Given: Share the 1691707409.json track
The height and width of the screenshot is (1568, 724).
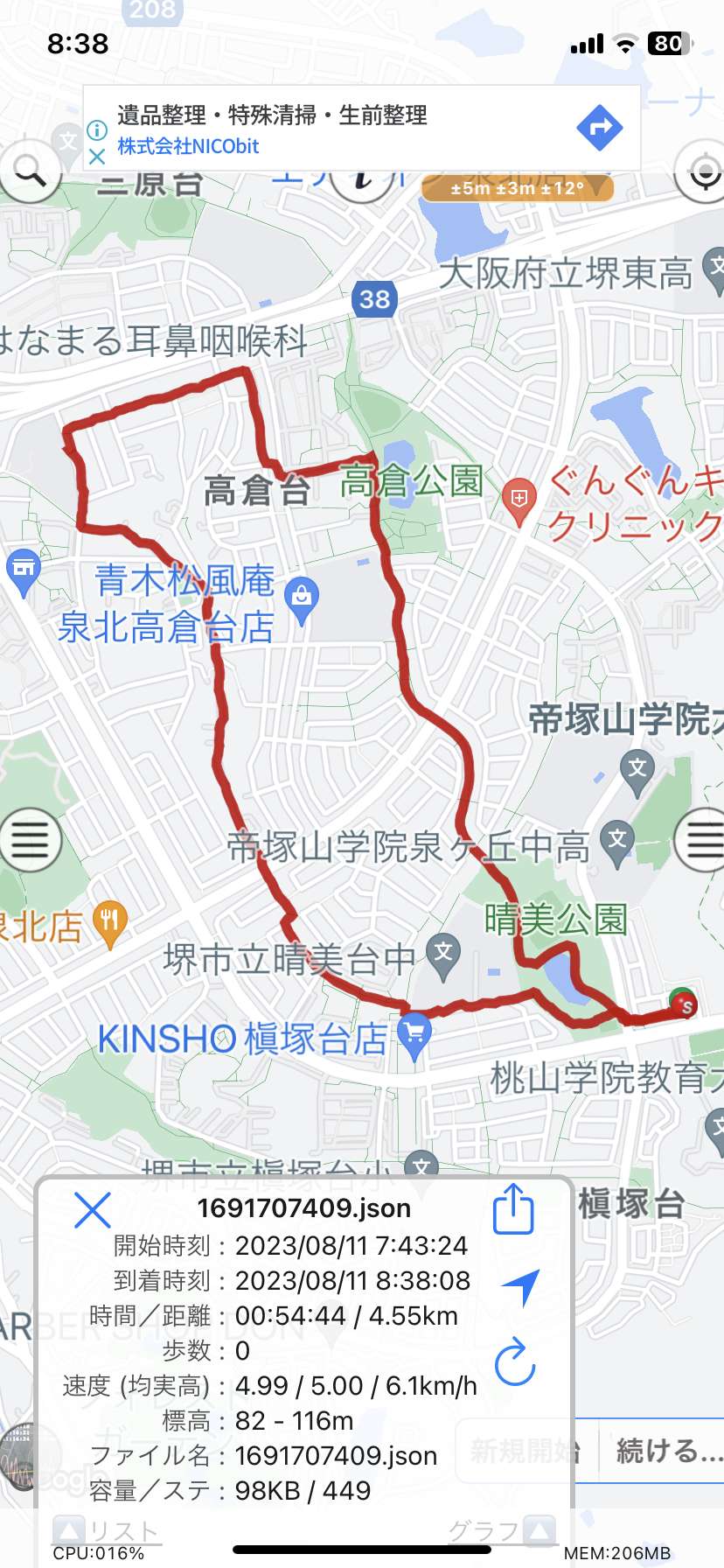Looking at the screenshot, I should (514, 1208).
